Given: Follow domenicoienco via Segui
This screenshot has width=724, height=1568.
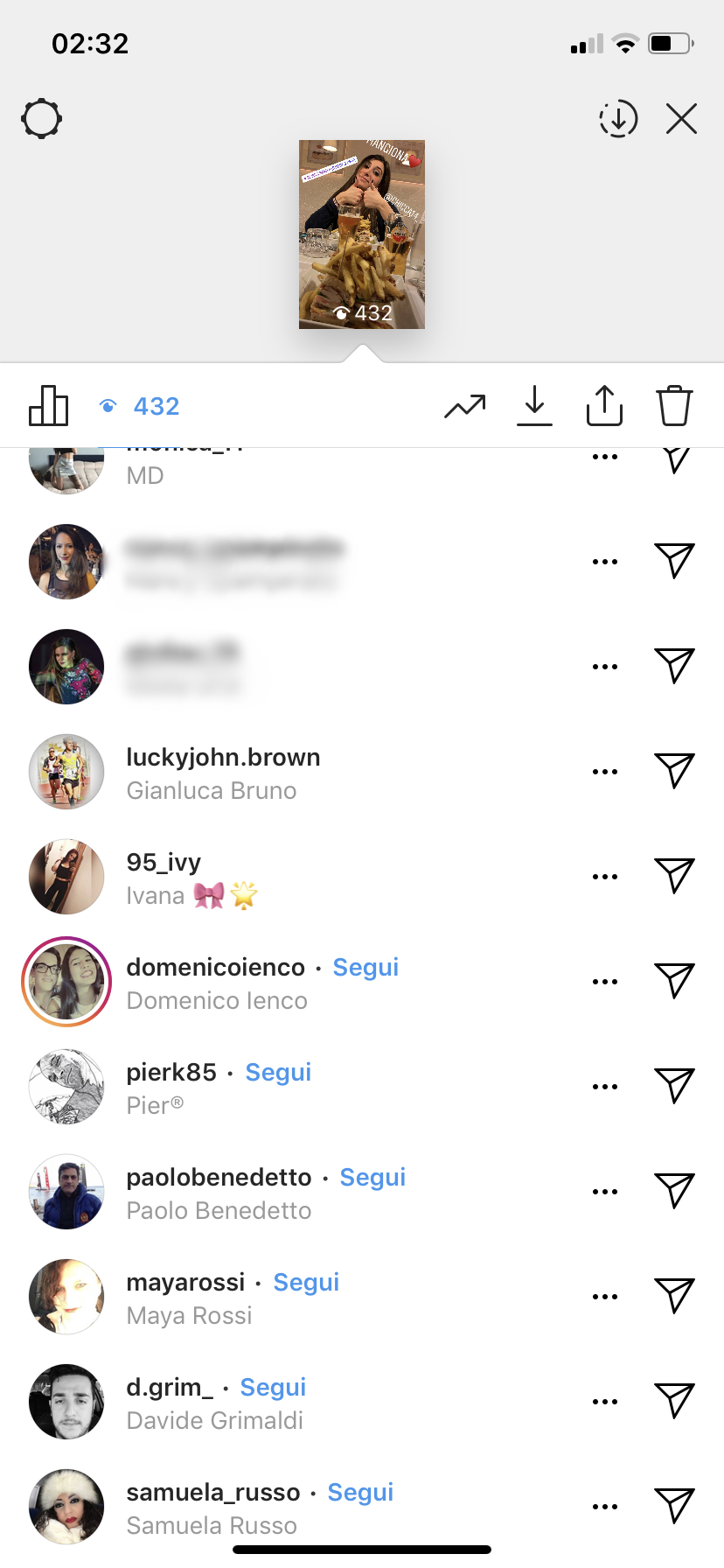Looking at the screenshot, I should [x=365, y=968].
